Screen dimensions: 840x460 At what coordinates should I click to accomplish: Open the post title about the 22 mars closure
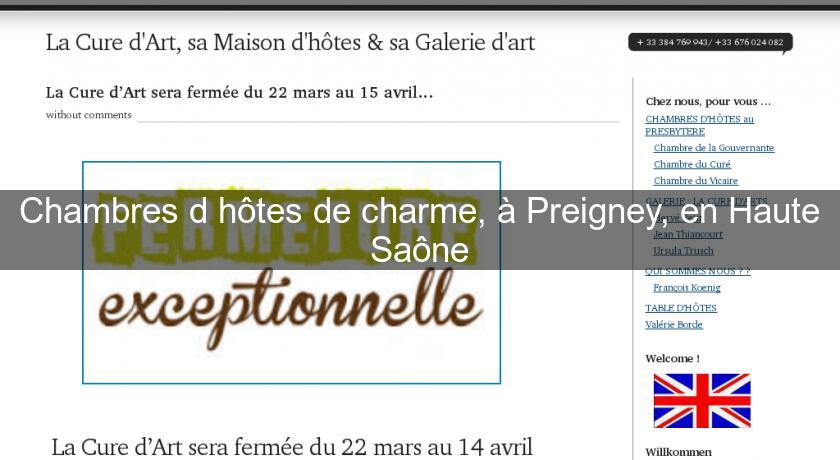(x=239, y=92)
